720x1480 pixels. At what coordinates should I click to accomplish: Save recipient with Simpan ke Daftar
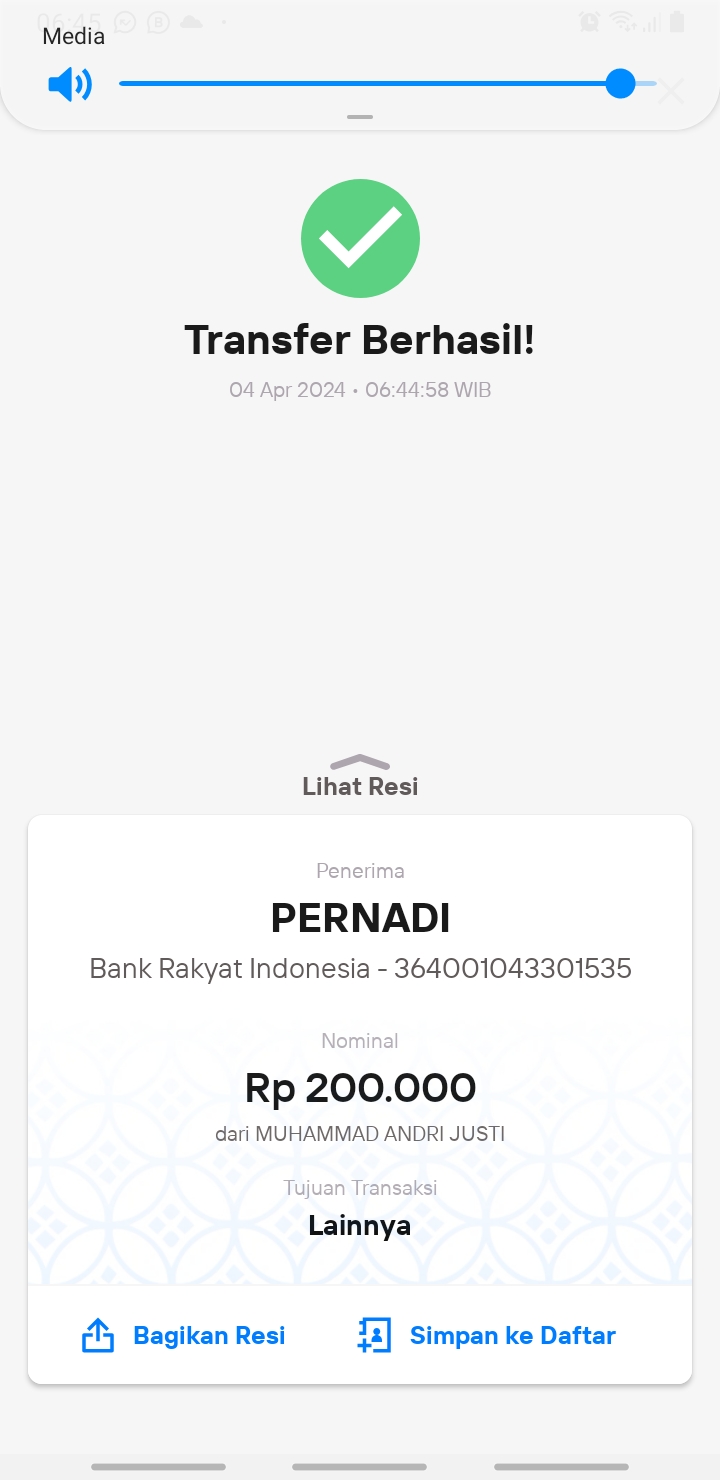point(486,1335)
